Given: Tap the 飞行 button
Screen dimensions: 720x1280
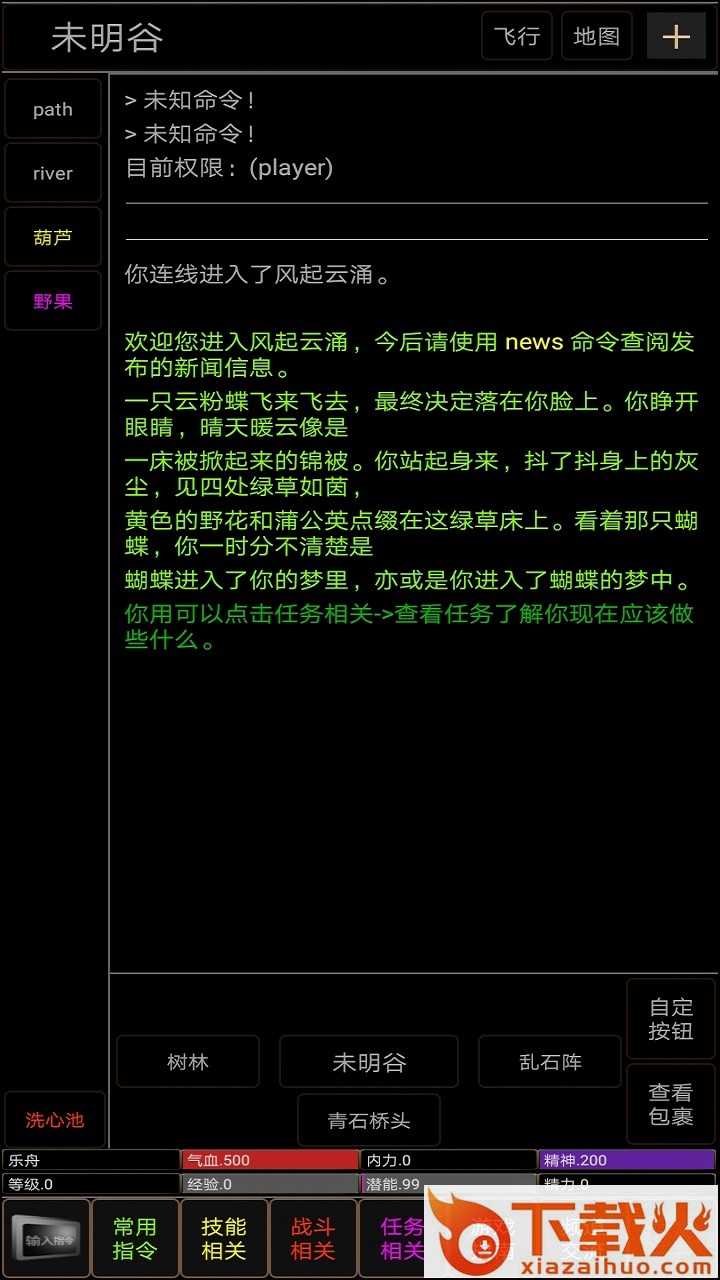Looking at the screenshot, I should pos(517,37).
